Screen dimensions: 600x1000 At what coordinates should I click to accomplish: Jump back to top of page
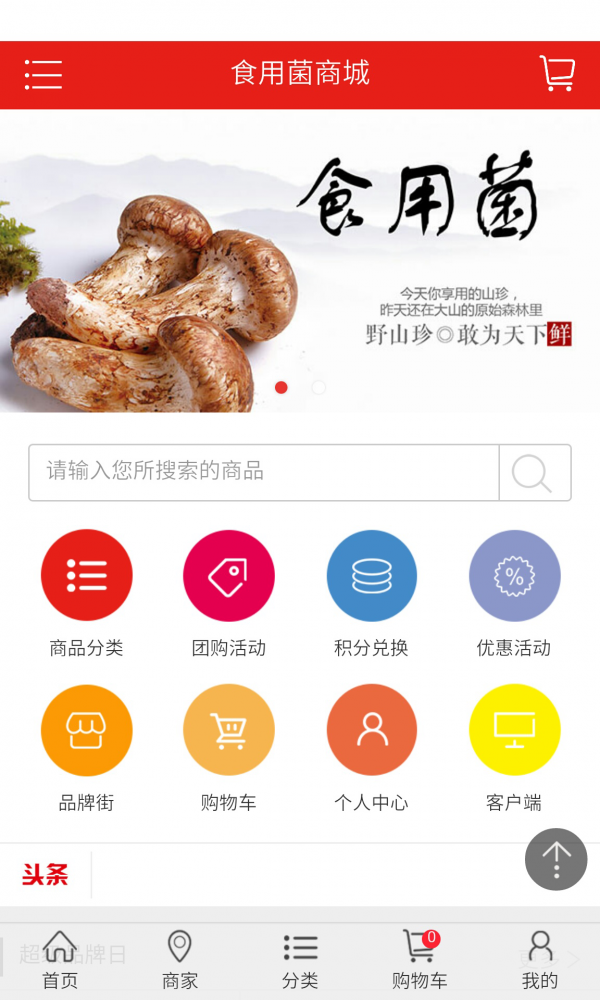point(556,859)
